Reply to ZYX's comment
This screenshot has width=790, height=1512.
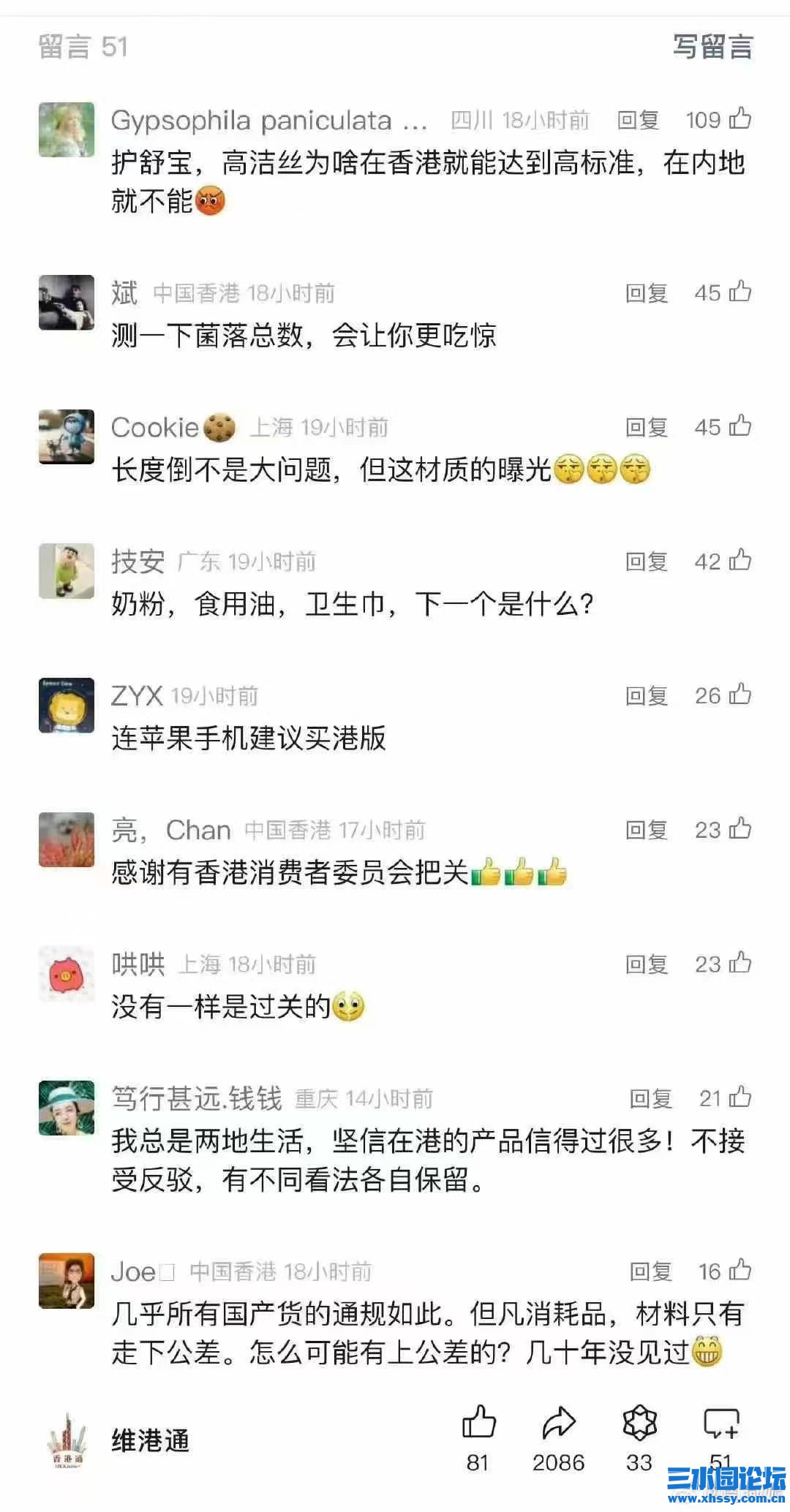647,696
